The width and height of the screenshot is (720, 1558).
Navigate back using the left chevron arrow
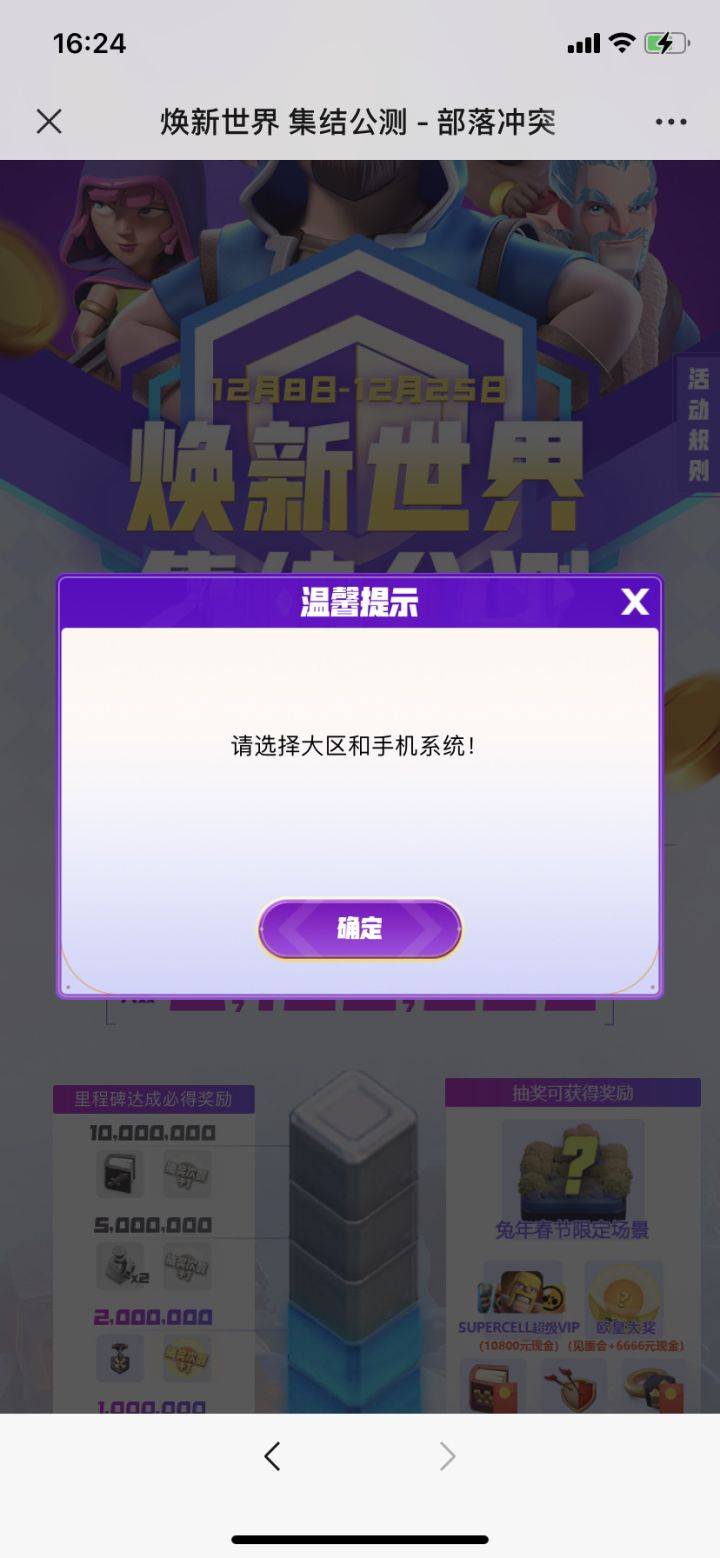click(x=272, y=1456)
